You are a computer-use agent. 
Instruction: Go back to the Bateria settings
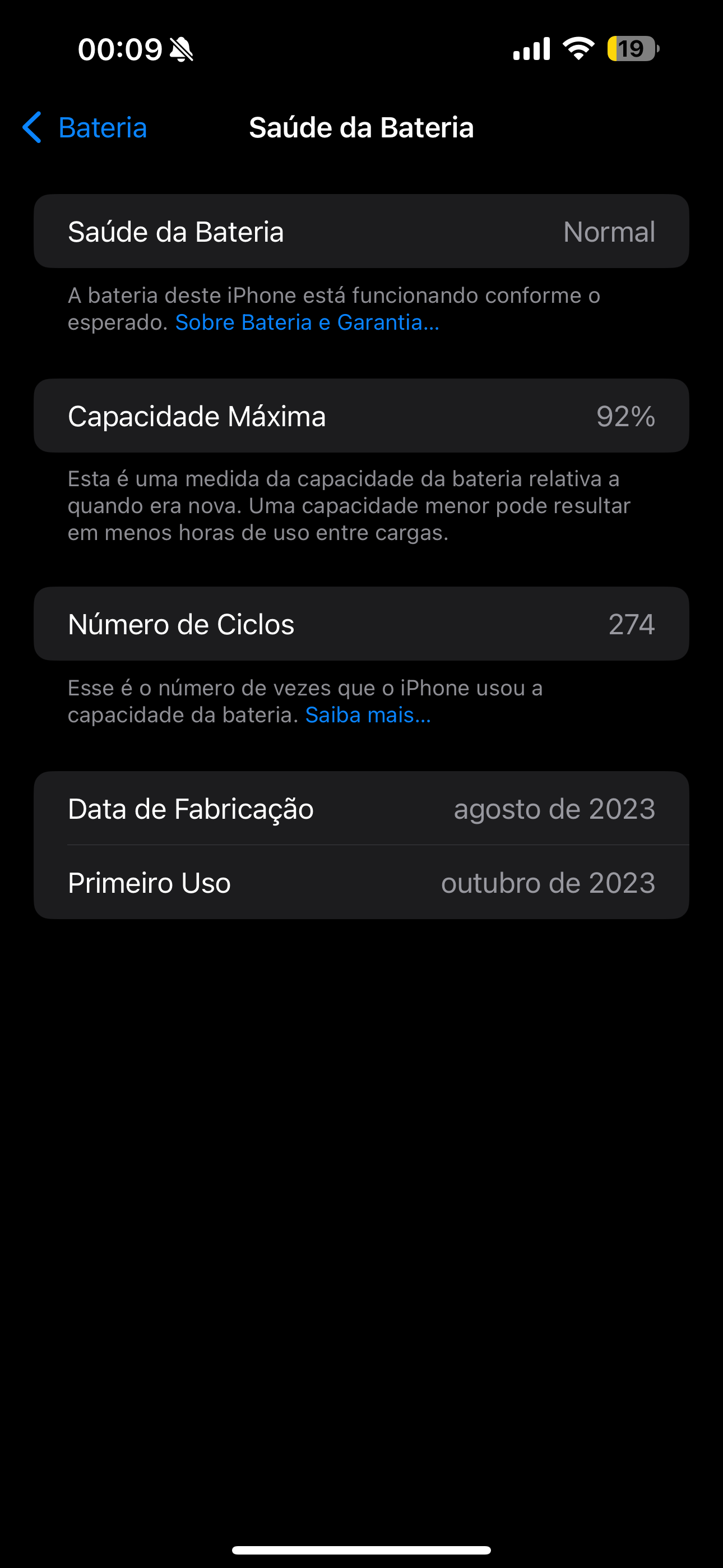85,128
